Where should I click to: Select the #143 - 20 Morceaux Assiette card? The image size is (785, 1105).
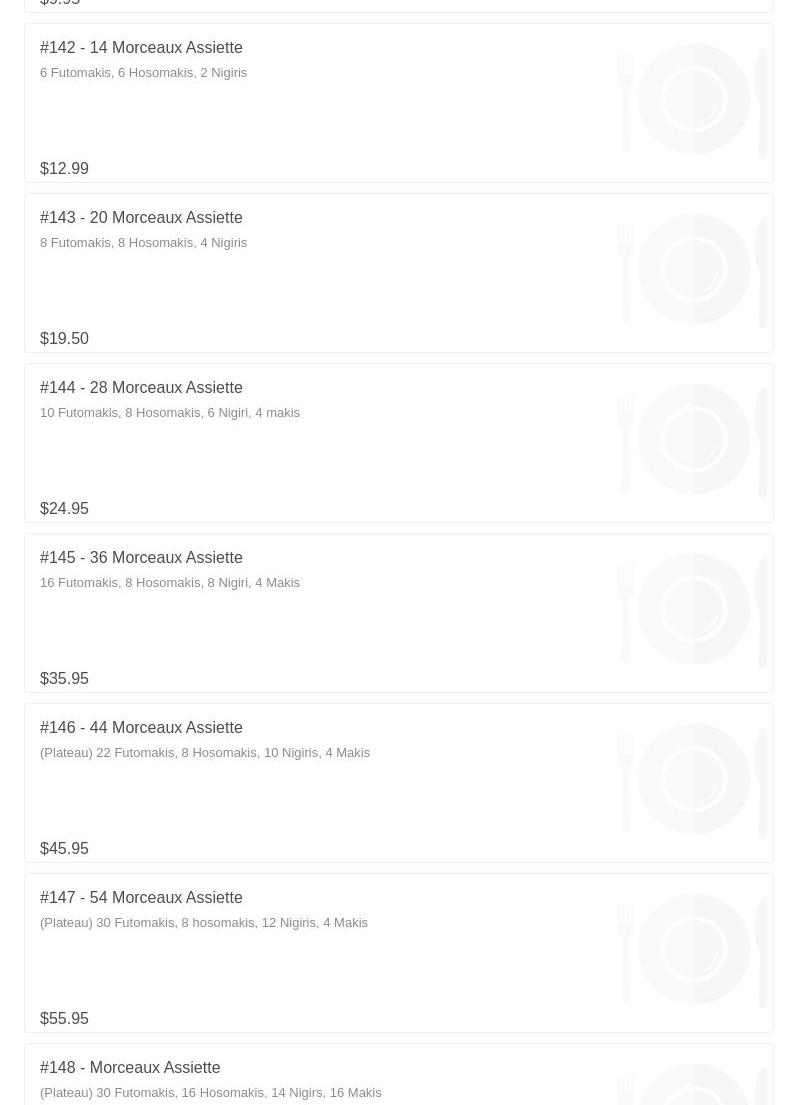pos(399,273)
